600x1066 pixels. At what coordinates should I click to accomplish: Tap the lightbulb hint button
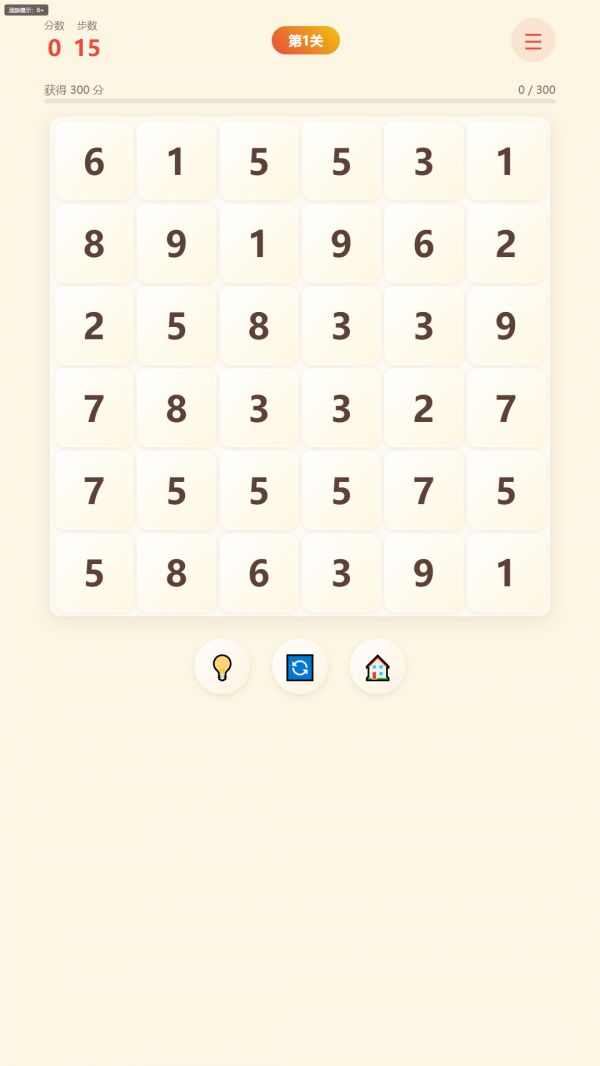(222, 666)
